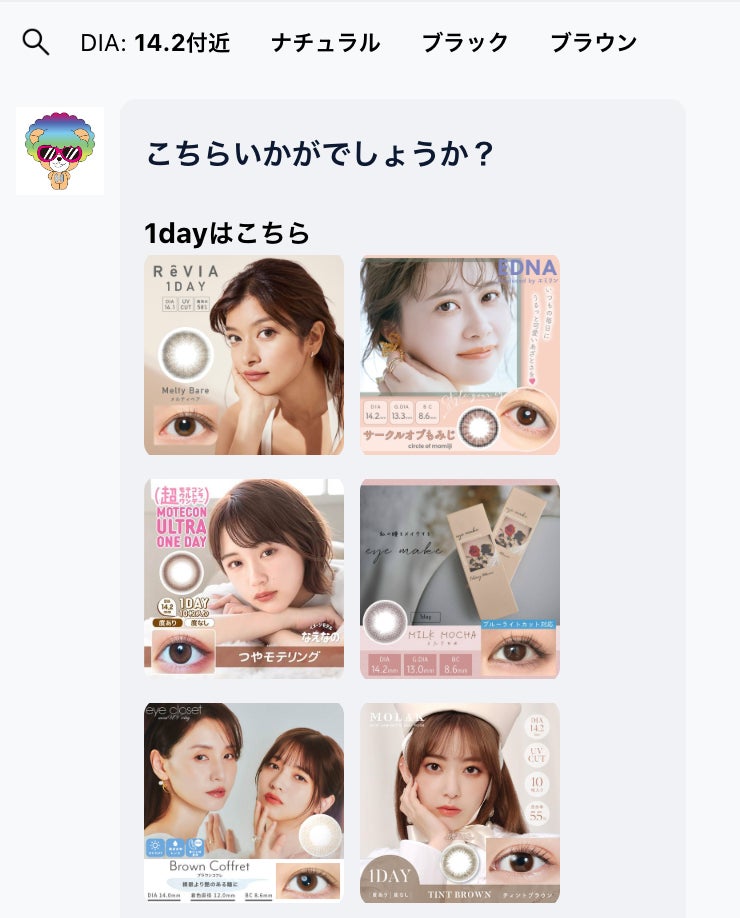Screen dimensions: 740x918
Task: Apply the ブラウン color filter
Action: (x=593, y=43)
